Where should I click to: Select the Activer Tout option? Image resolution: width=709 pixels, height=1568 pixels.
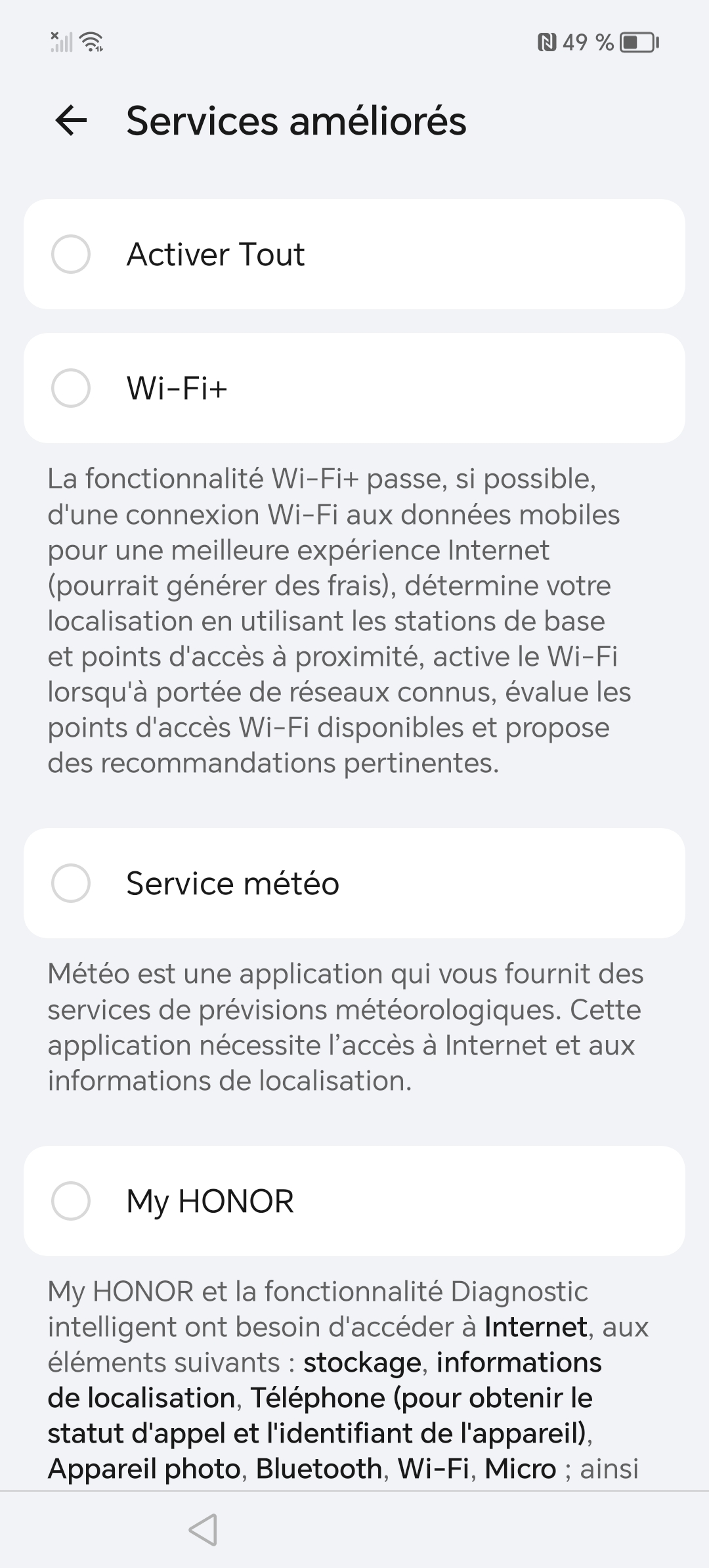coord(71,254)
